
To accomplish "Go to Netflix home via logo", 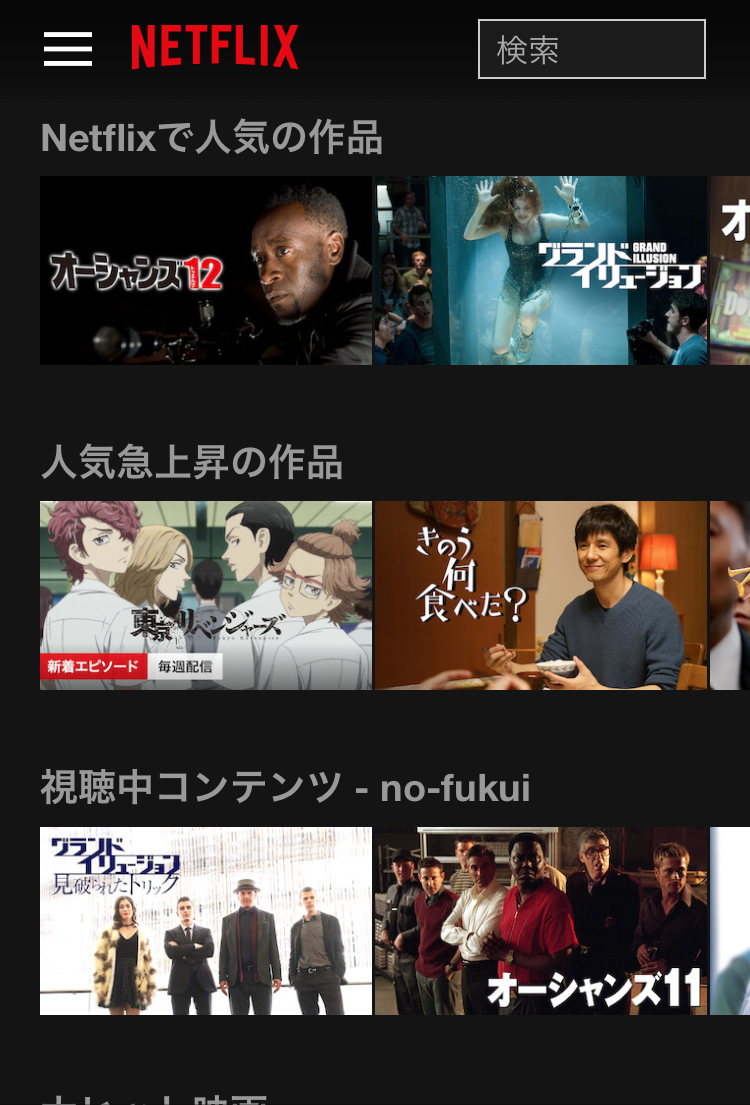I will 214,47.
